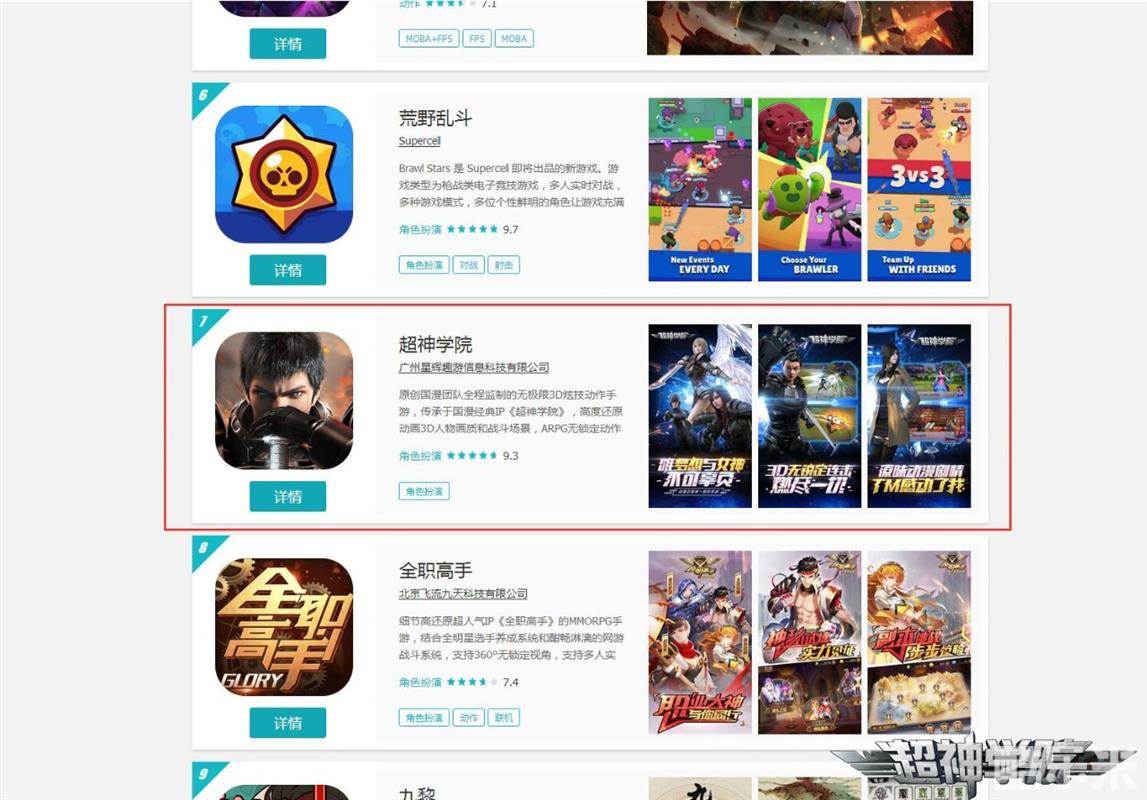Open the Supercell developer link
1147x800 pixels.
pos(420,141)
